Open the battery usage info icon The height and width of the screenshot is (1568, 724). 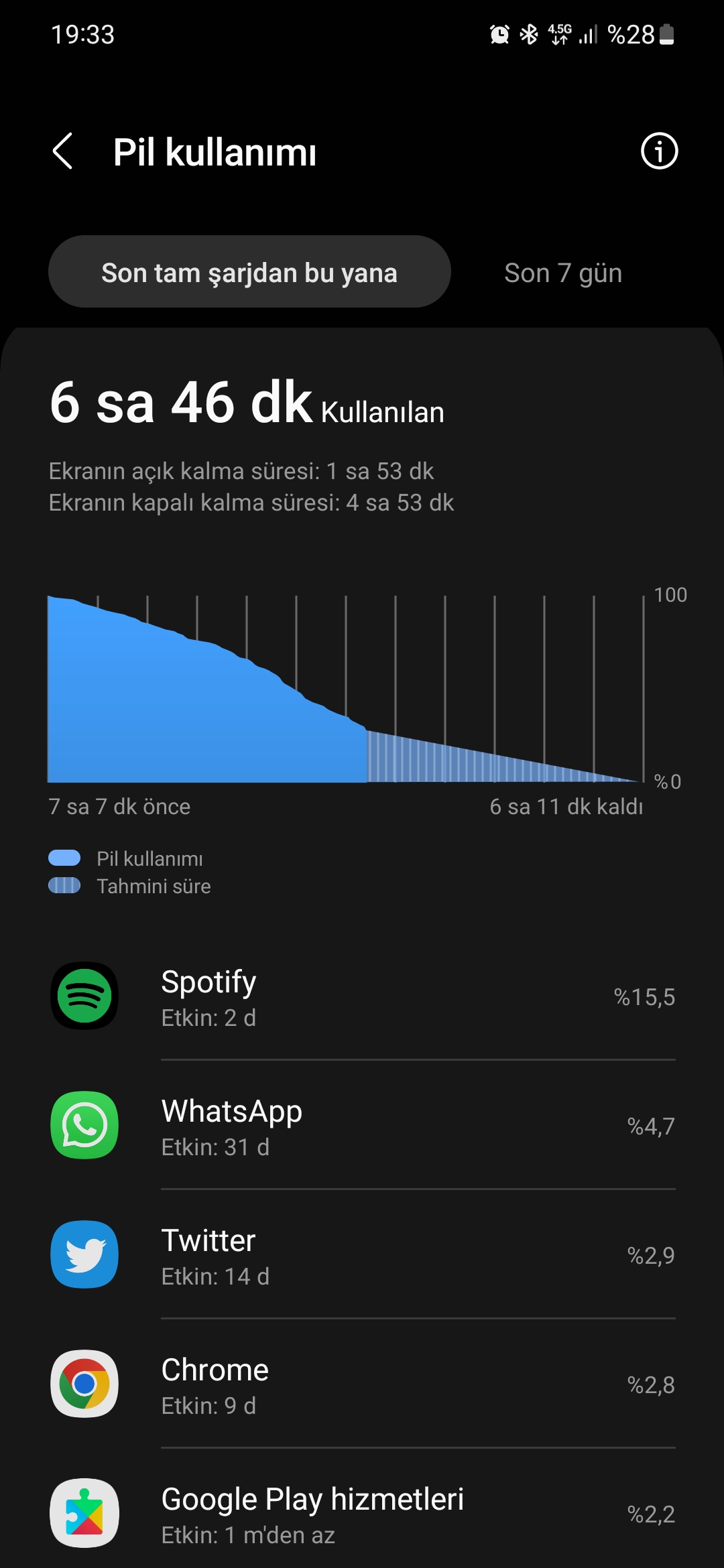(659, 151)
